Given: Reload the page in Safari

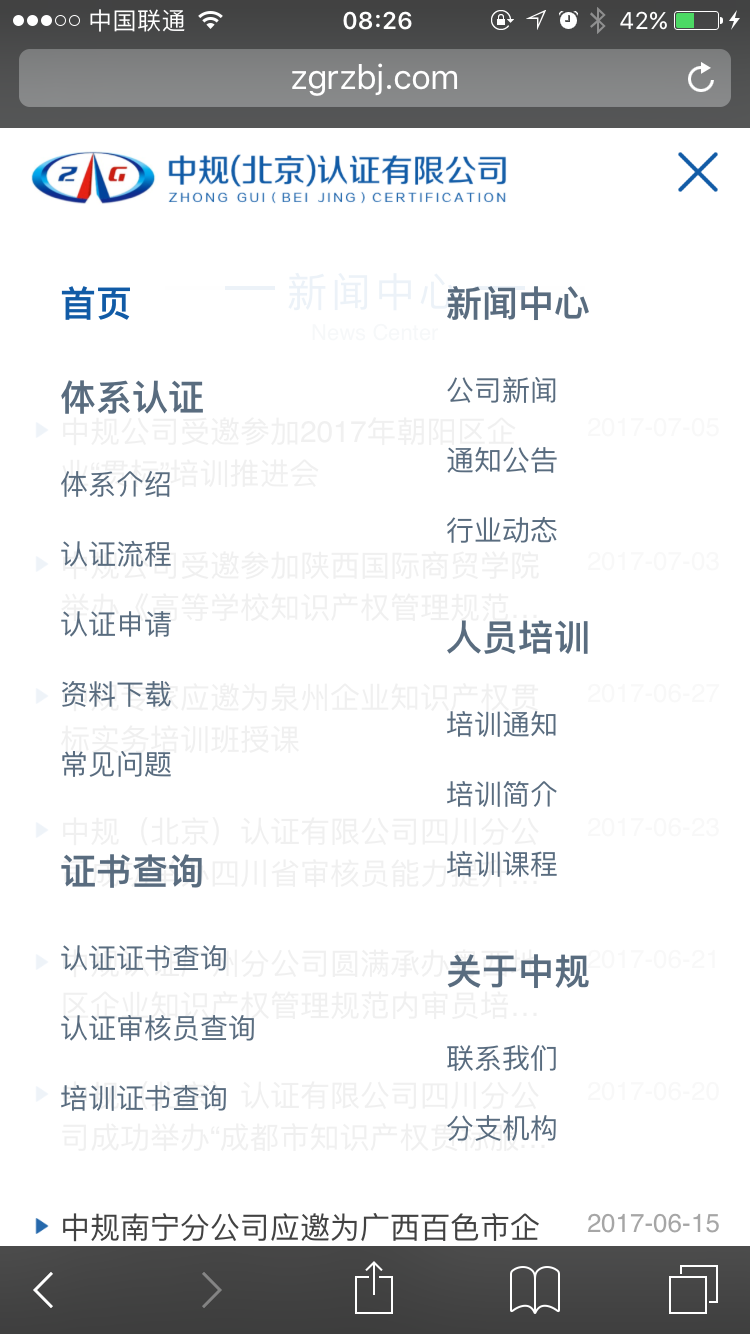Looking at the screenshot, I should point(701,78).
